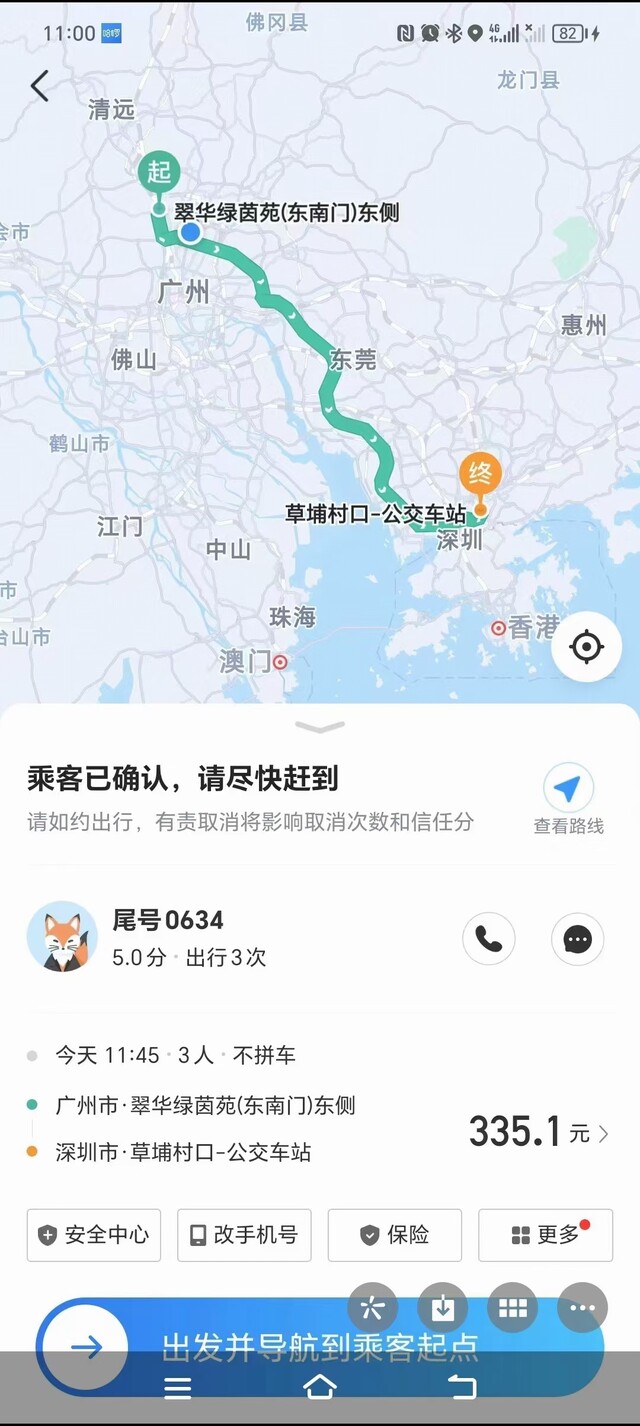The image size is (640, 1426).
Task: Open the floating grid apps icon
Action: (512, 1308)
